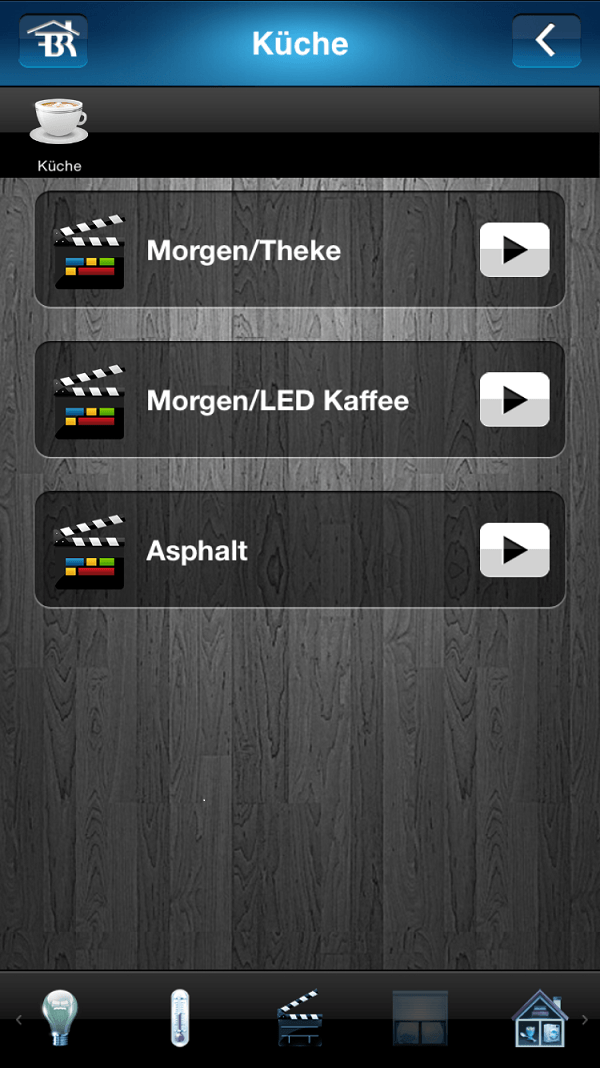Image resolution: width=600 pixels, height=1068 pixels.
Task: Select the Küche room with coffee cup
Action: (x=59, y=132)
